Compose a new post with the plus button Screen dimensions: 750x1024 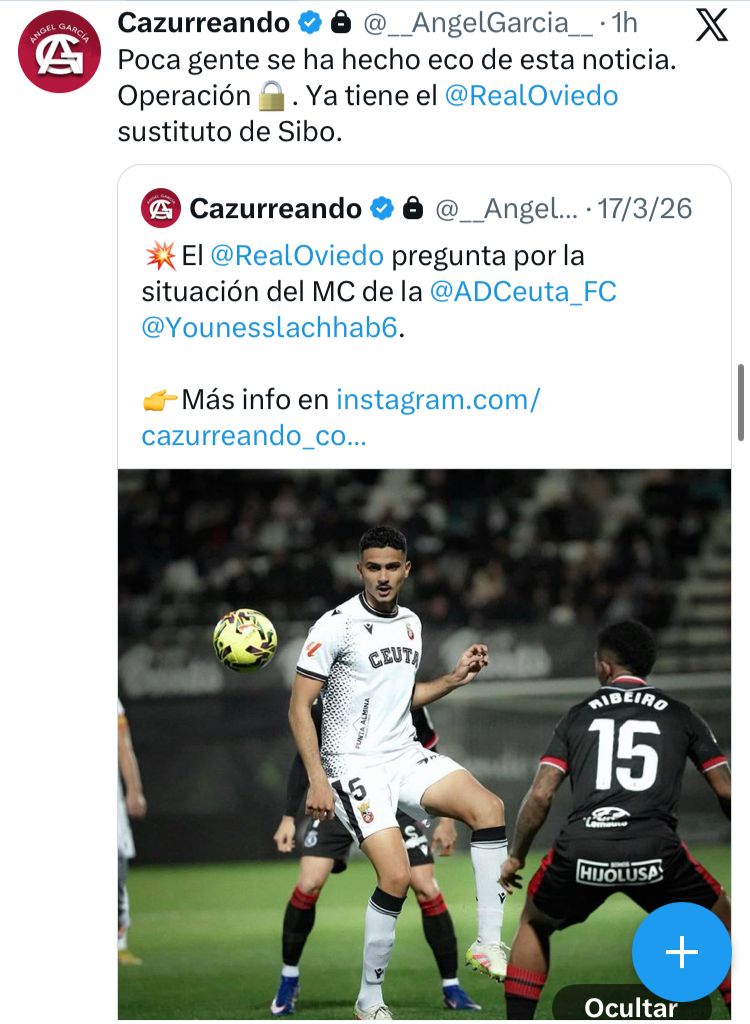[x=682, y=952]
